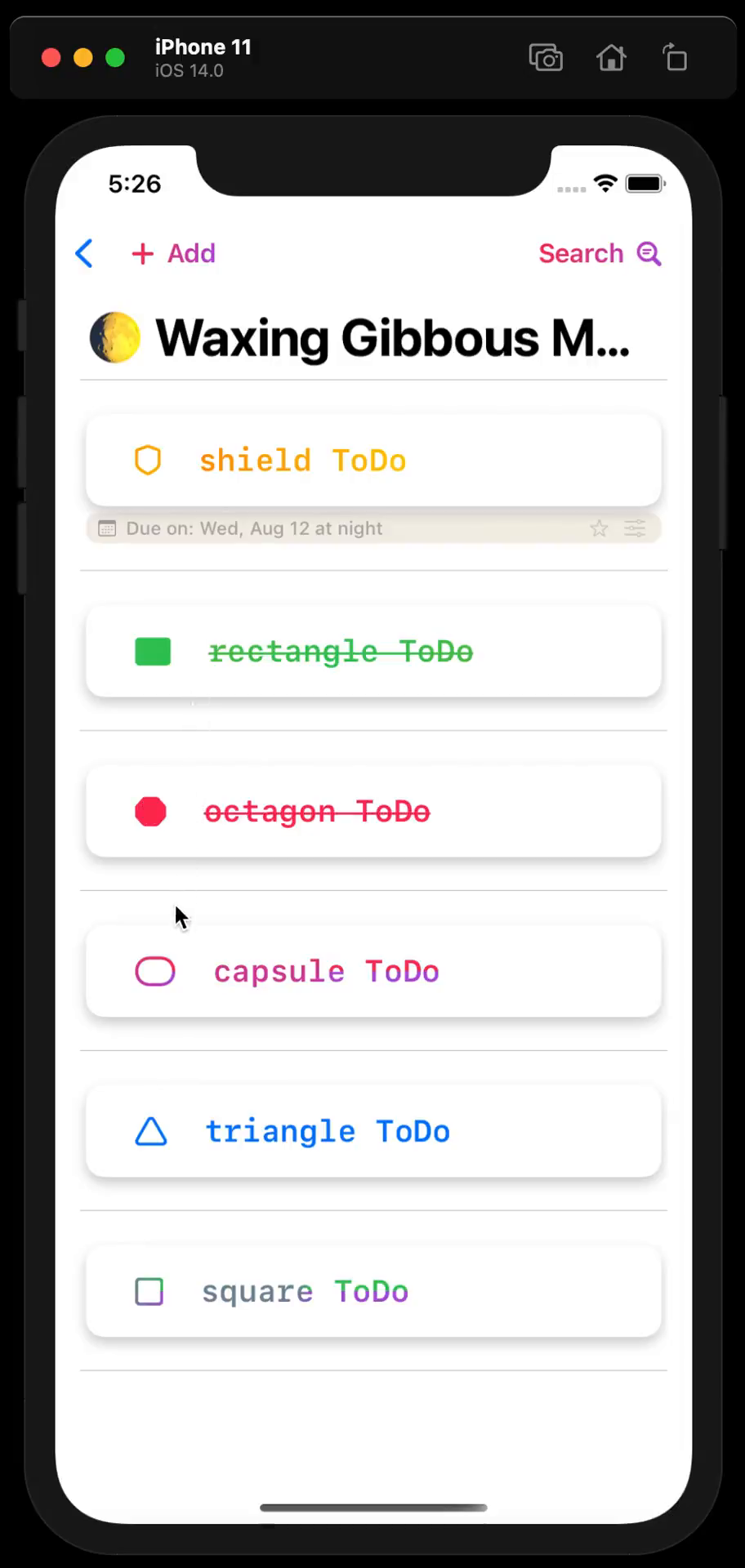Check off the shield ToDo icon
Viewport: 745px width, 1568px height.
coord(148,461)
